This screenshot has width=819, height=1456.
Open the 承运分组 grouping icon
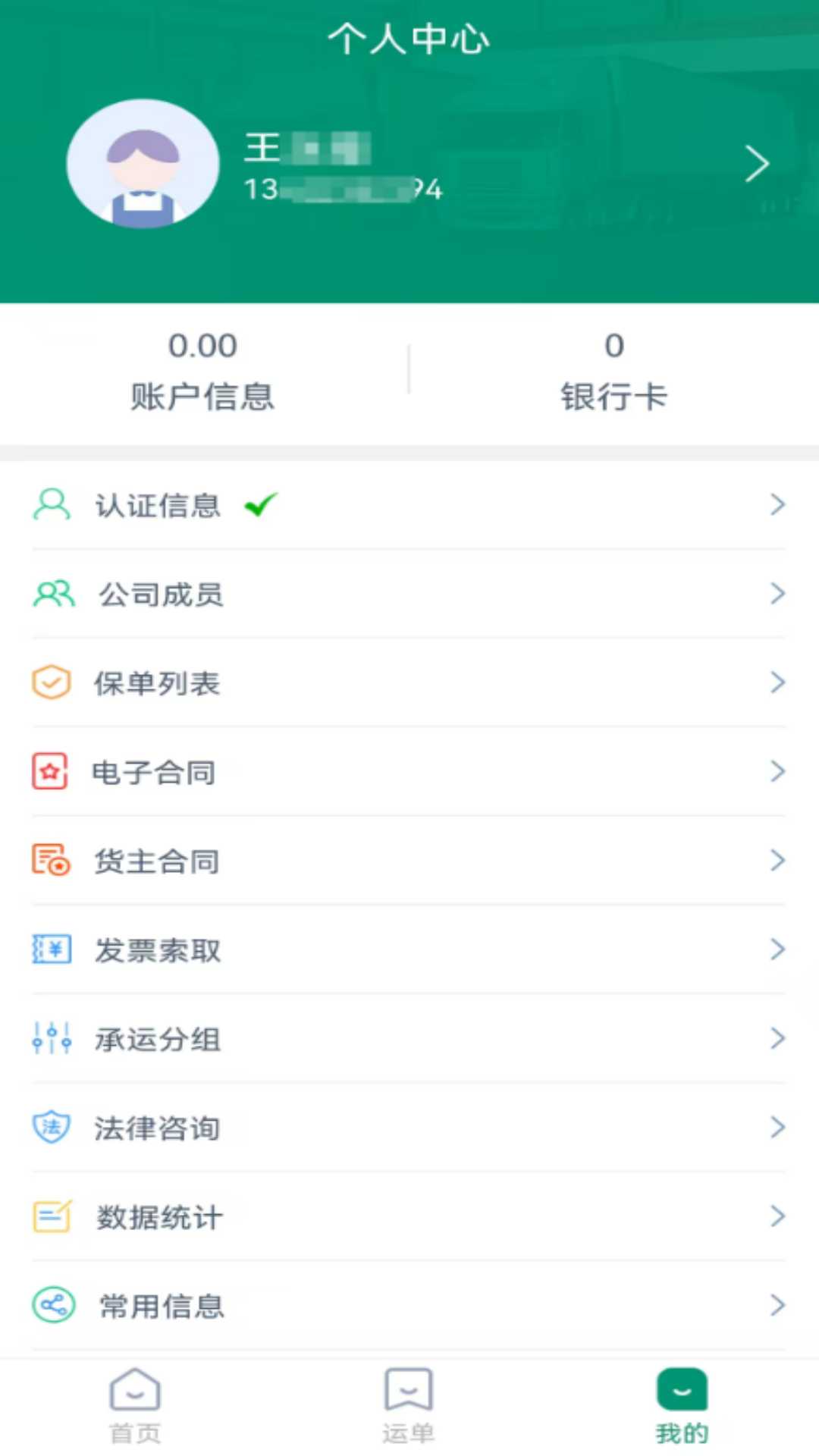point(50,1039)
